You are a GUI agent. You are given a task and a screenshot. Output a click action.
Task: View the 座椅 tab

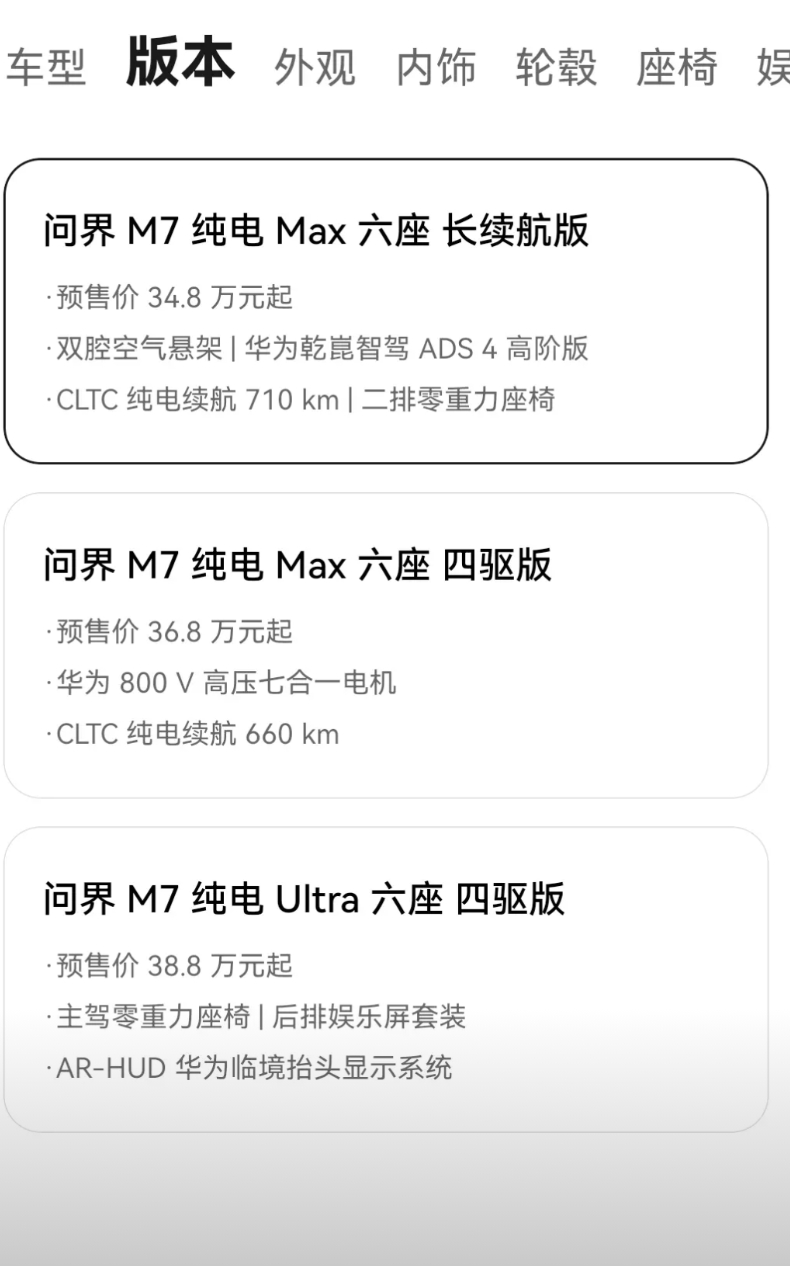tap(677, 68)
